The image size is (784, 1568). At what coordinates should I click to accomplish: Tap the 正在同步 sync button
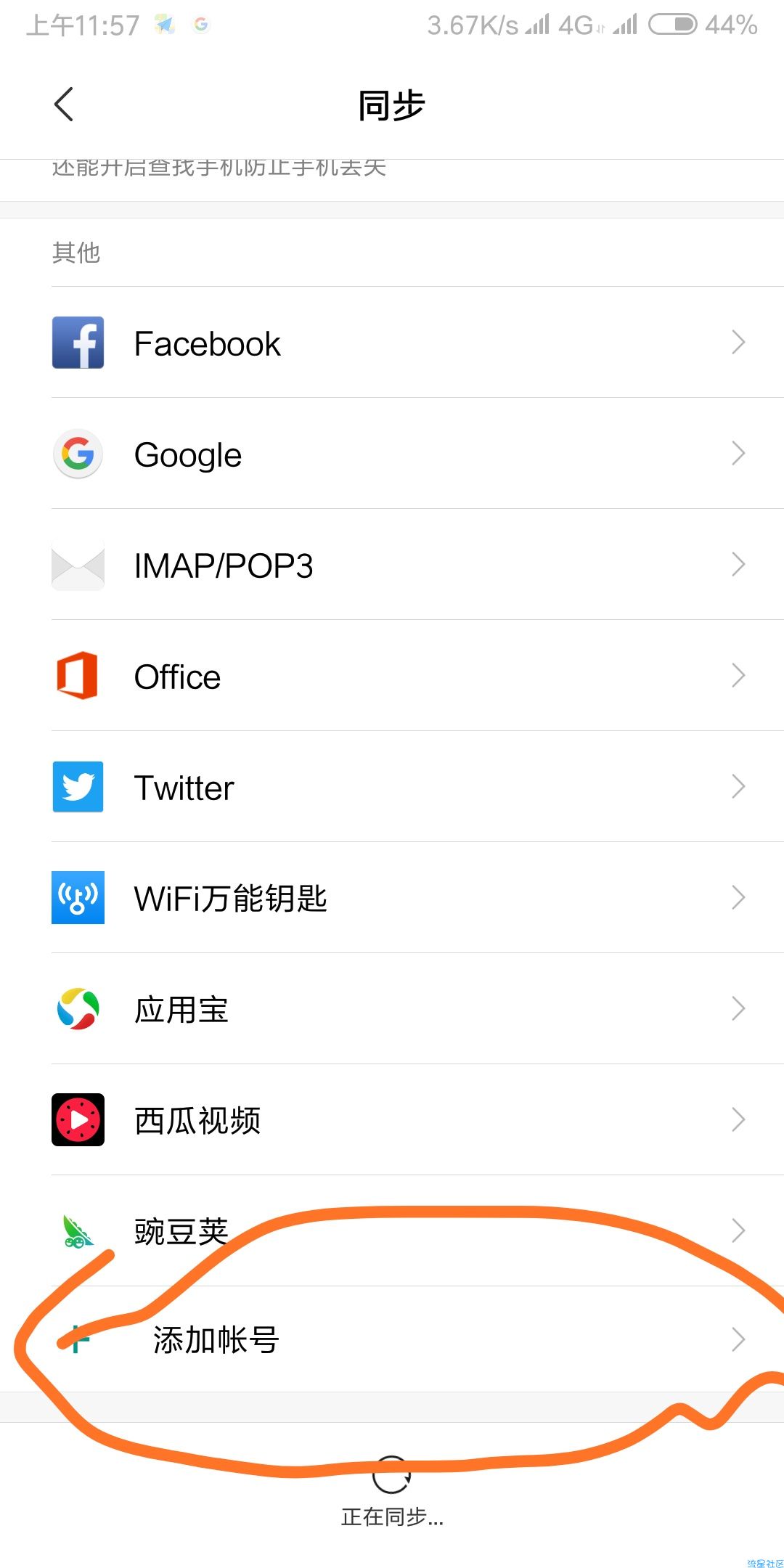[x=392, y=1488]
